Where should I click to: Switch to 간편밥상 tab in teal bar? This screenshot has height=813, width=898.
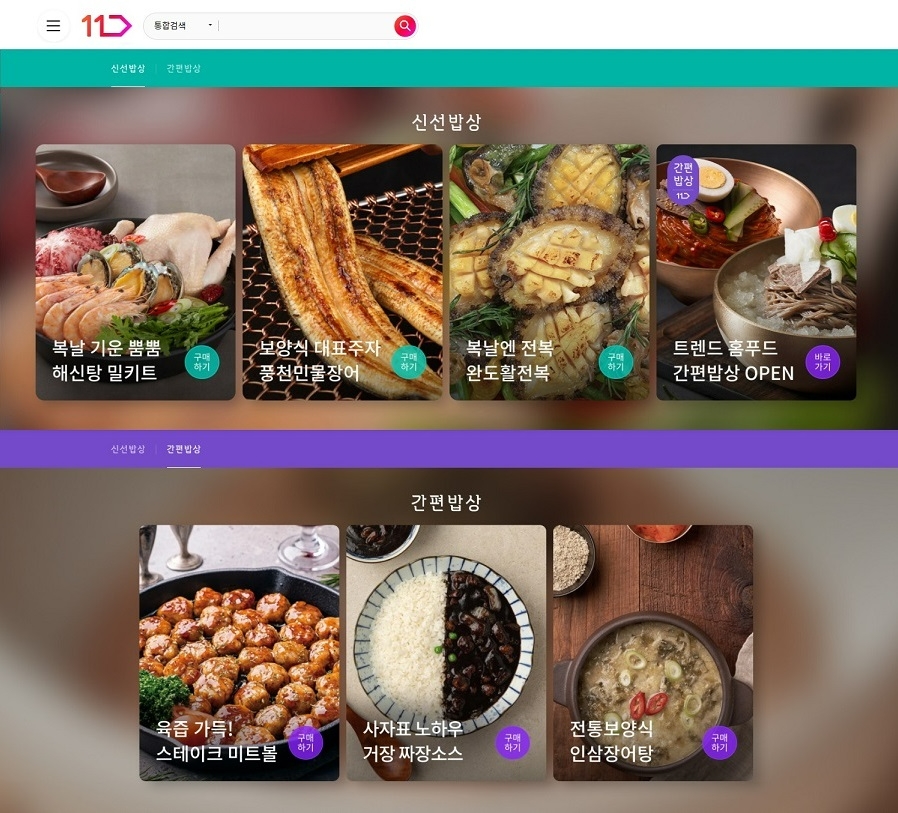coord(183,68)
